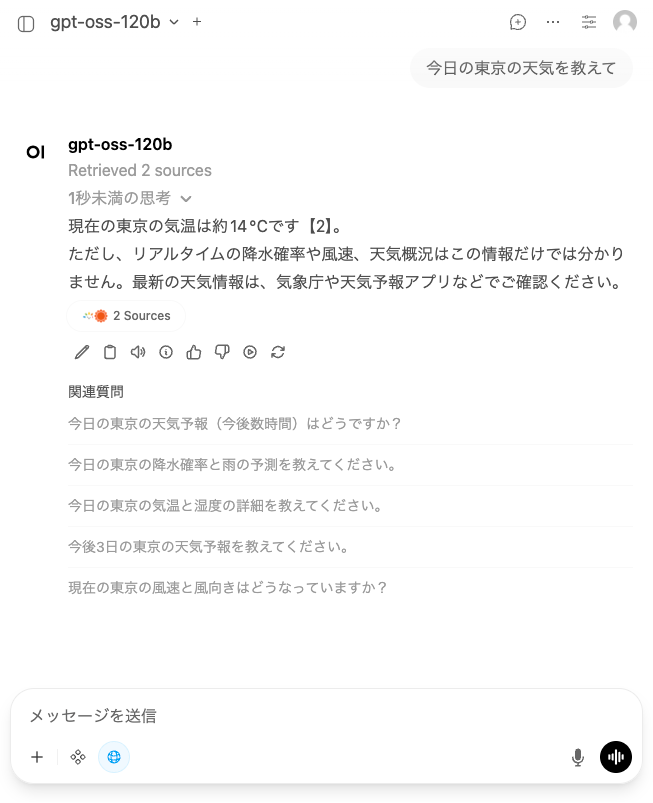
Task: View the 2 Sources chip
Action: [126, 316]
